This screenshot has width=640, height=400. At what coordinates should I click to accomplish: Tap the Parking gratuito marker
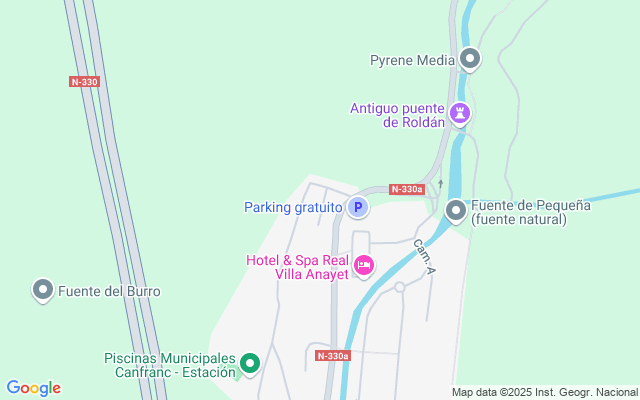[x=358, y=208]
